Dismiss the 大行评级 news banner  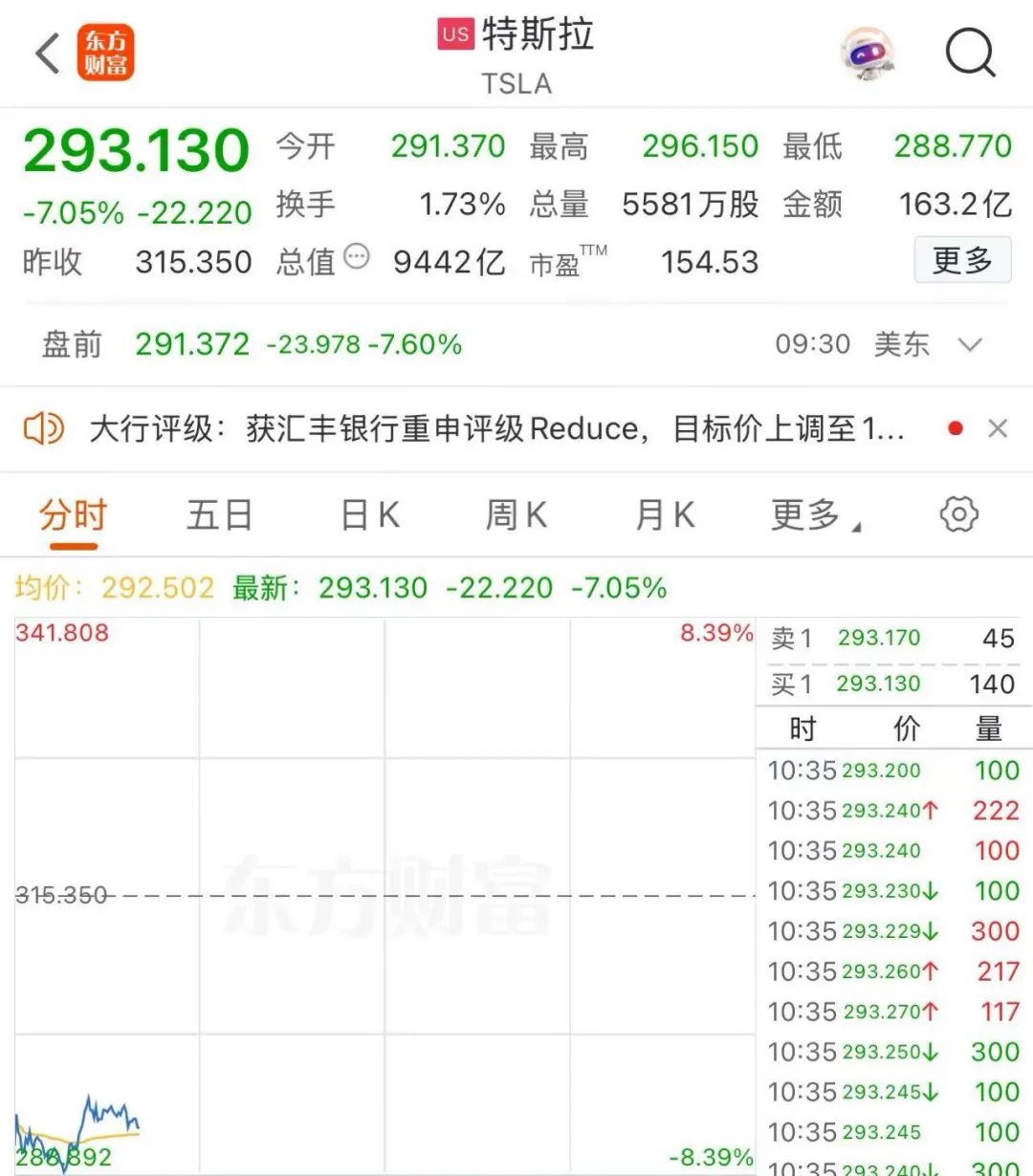point(997,428)
